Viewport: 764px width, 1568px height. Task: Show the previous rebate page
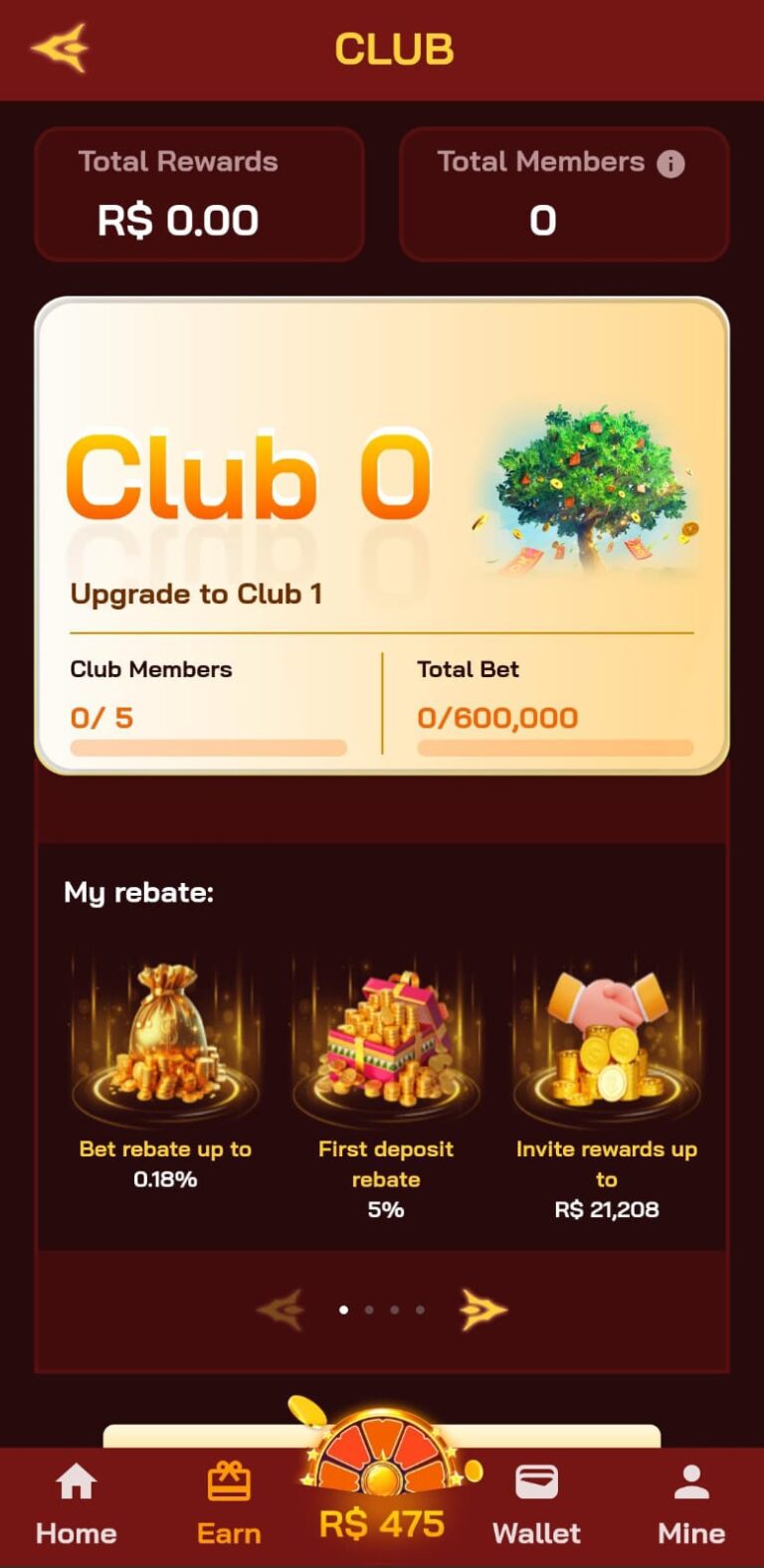(x=281, y=1310)
